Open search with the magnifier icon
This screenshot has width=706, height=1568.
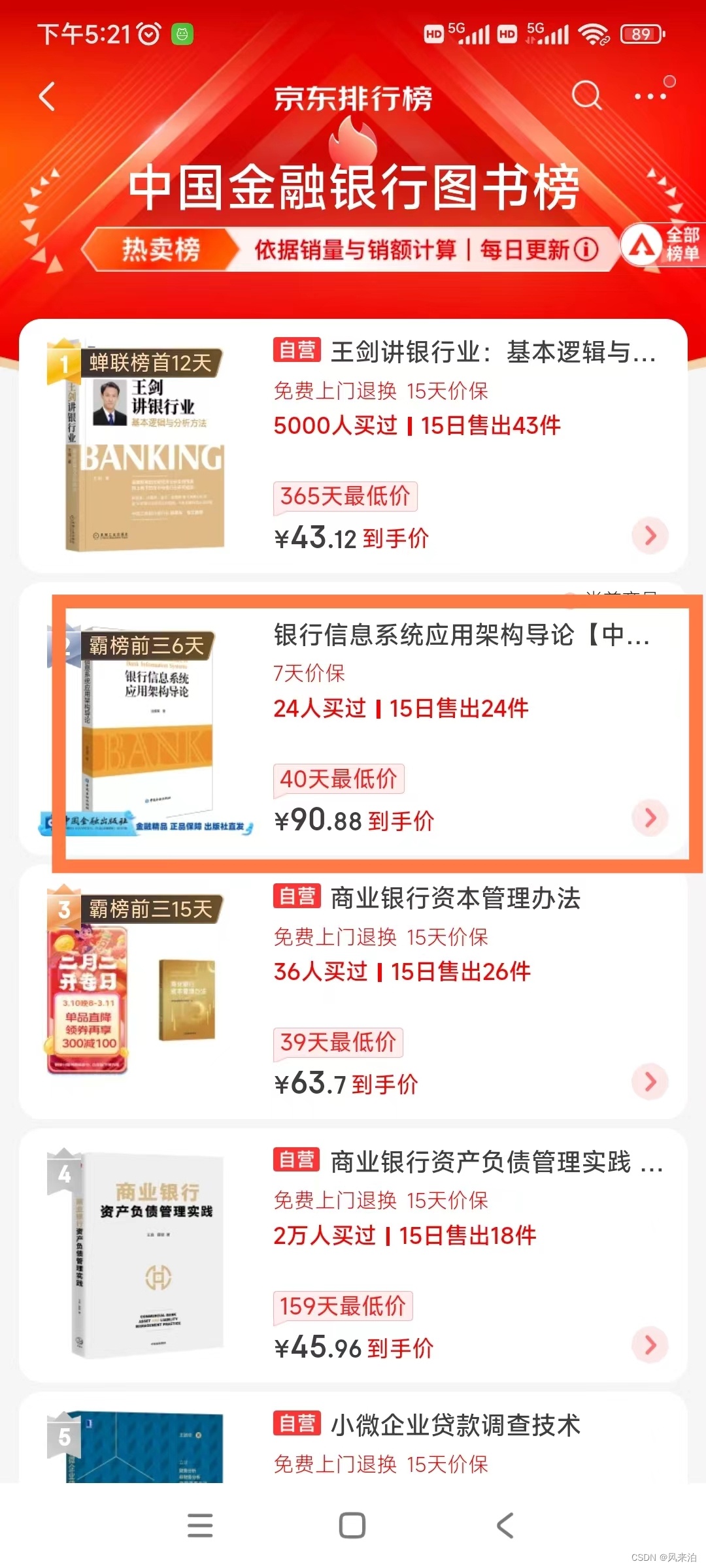tap(586, 96)
